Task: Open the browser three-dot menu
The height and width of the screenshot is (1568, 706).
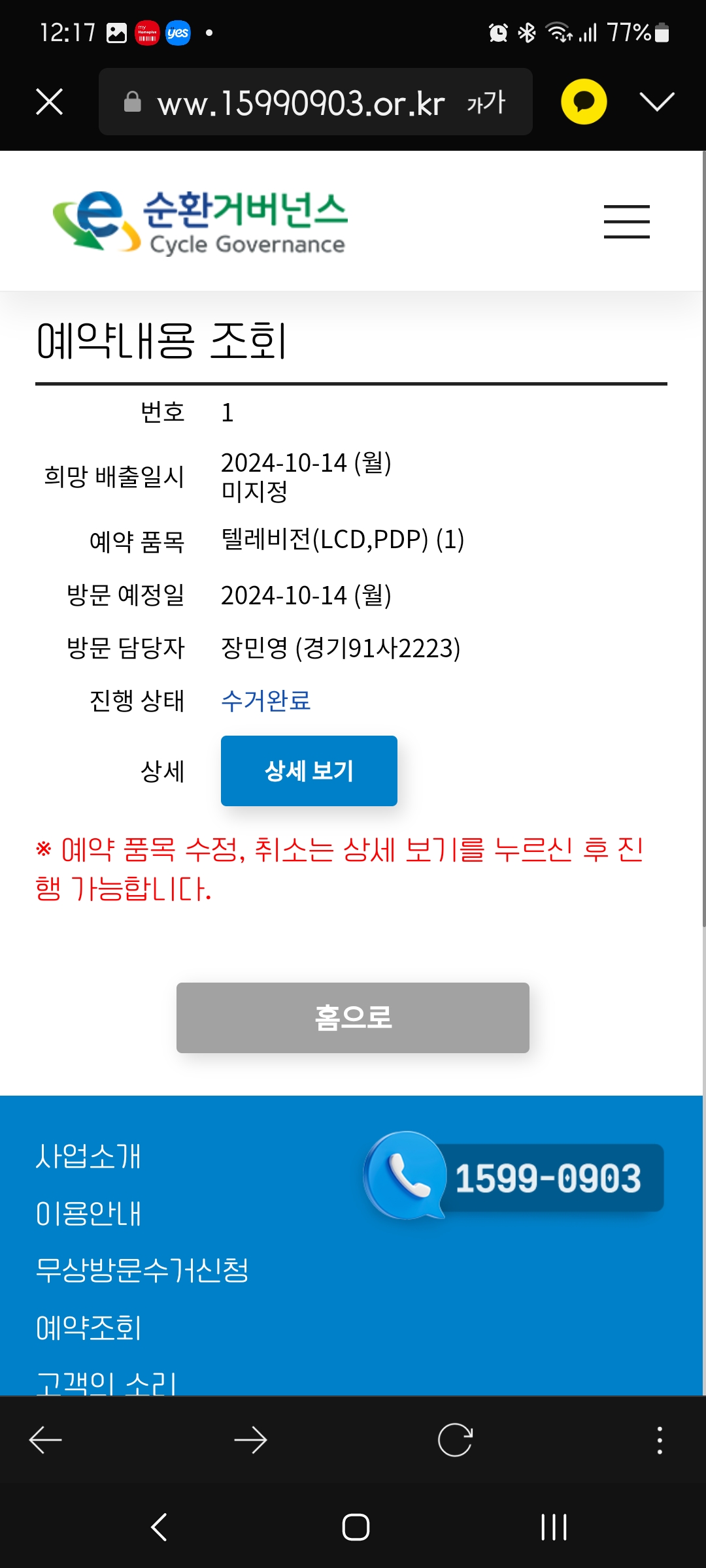Action: [x=660, y=1440]
